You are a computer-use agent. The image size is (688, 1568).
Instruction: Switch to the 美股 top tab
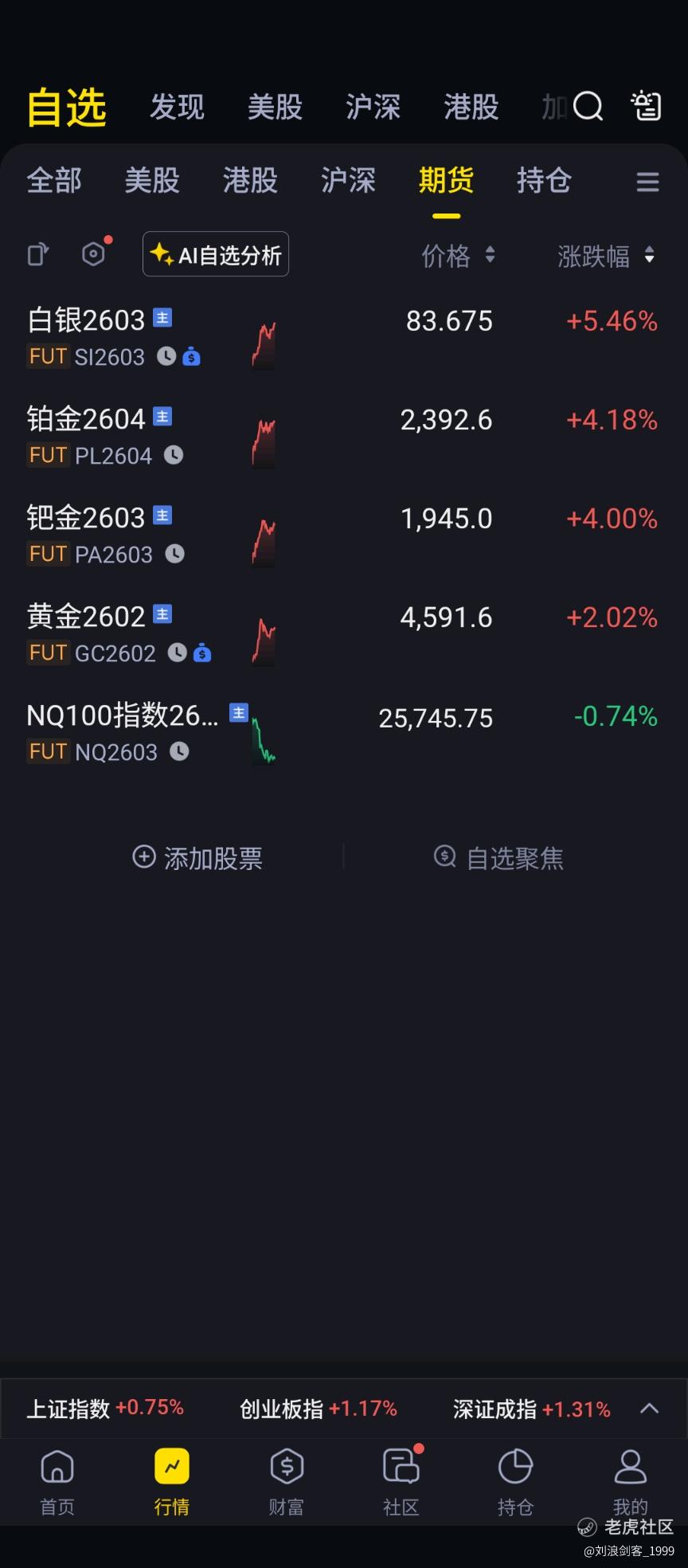tap(275, 107)
